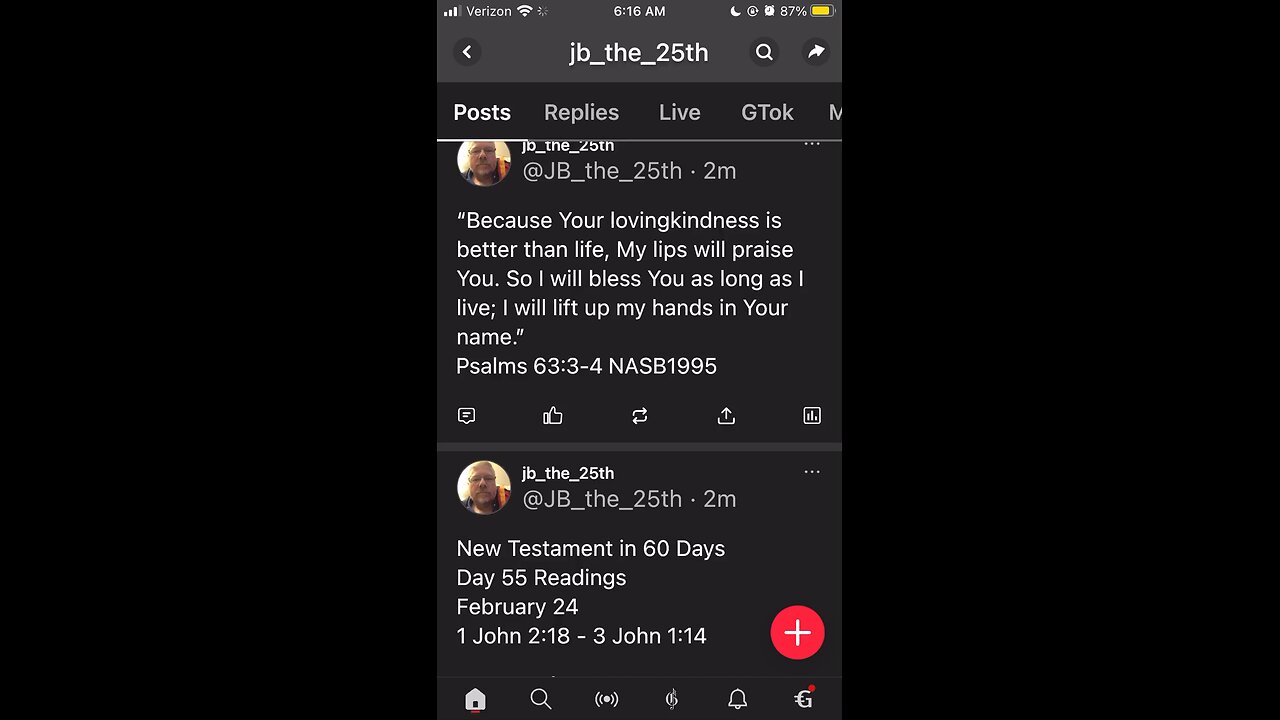Select the Live tab
The width and height of the screenshot is (1280, 720).
[x=679, y=113]
